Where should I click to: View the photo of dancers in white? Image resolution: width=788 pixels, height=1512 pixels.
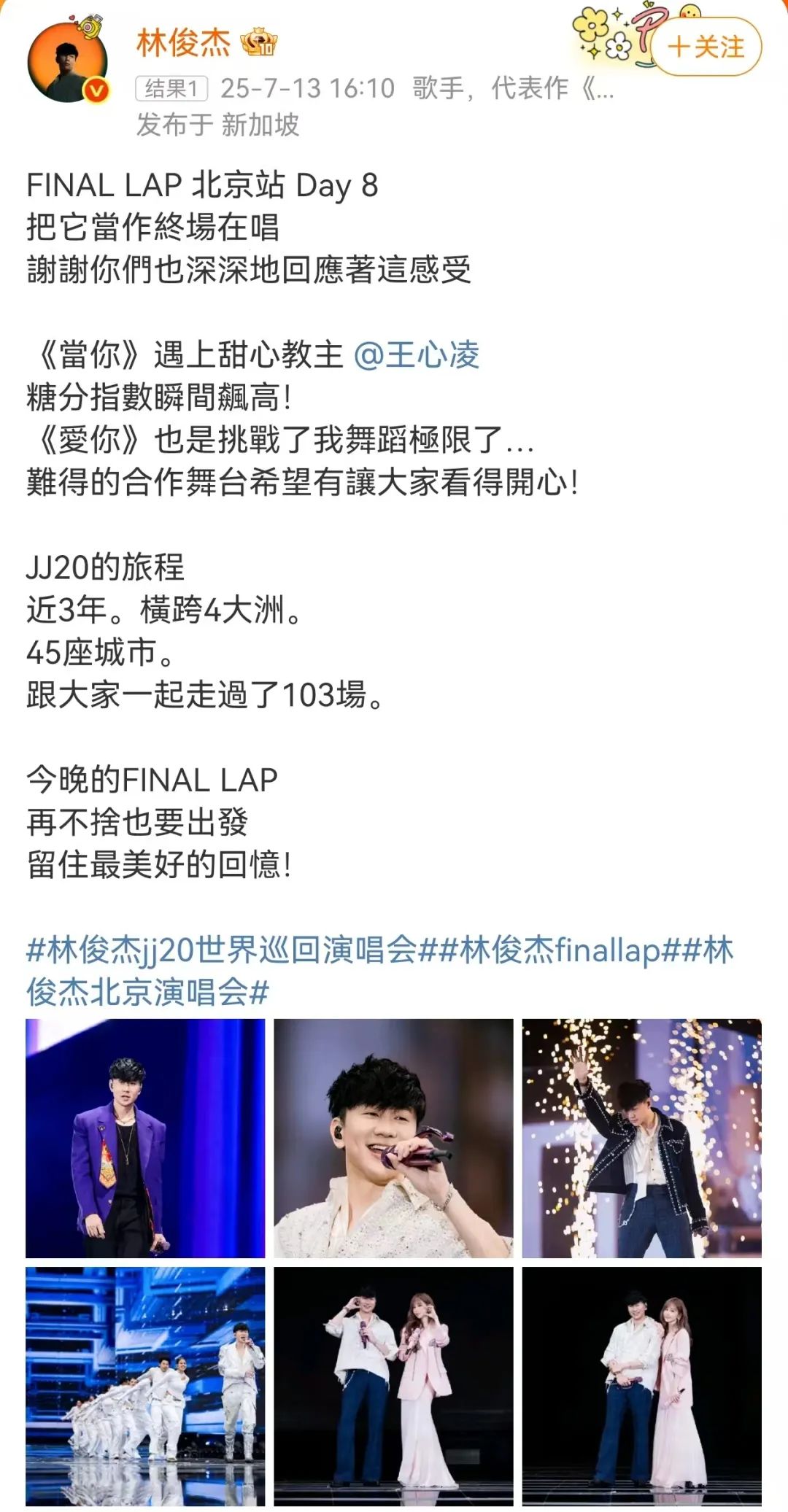click(x=145, y=1386)
